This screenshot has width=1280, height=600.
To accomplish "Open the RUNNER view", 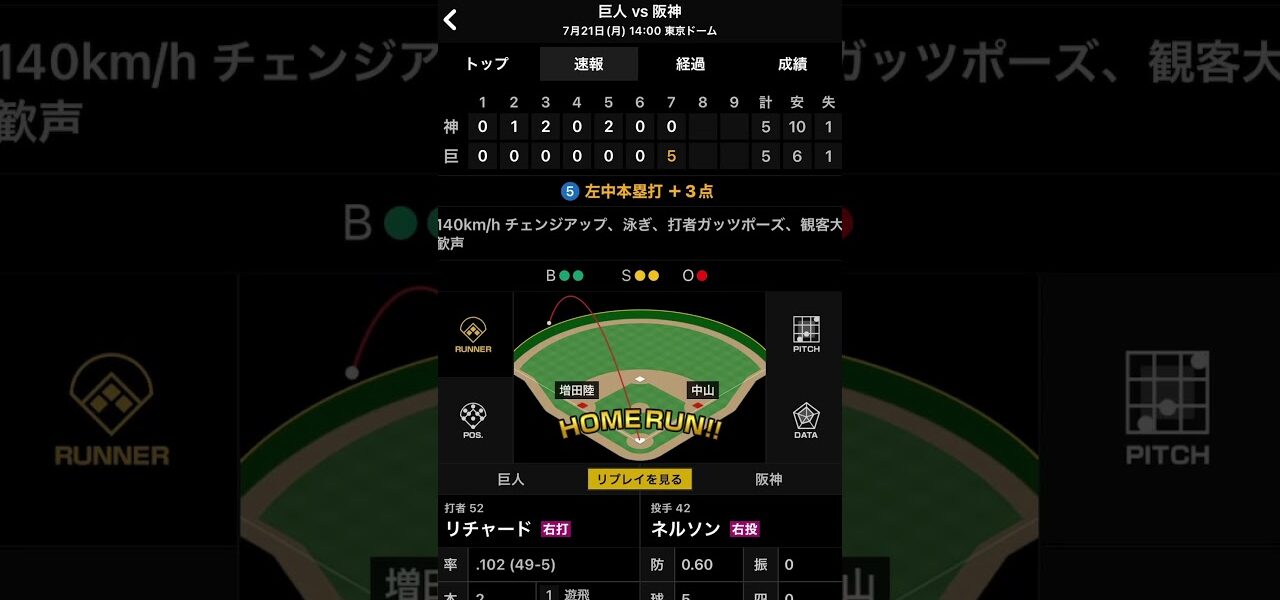I will 473,335.
